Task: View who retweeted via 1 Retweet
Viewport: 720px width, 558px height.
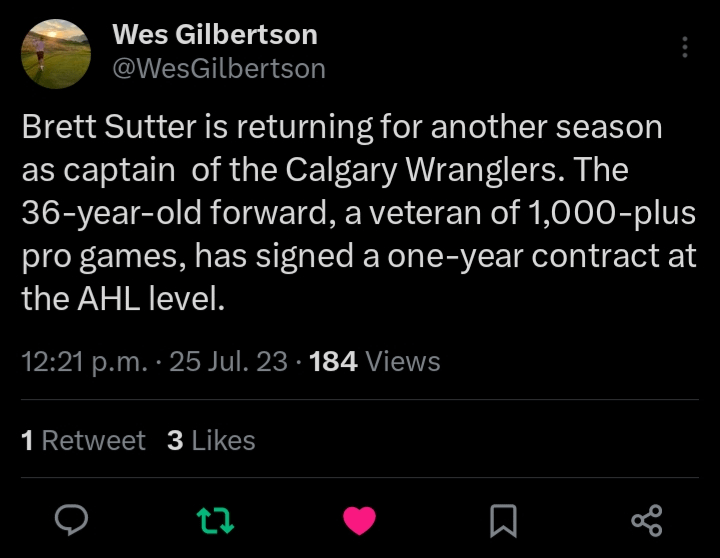Action: point(84,441)
